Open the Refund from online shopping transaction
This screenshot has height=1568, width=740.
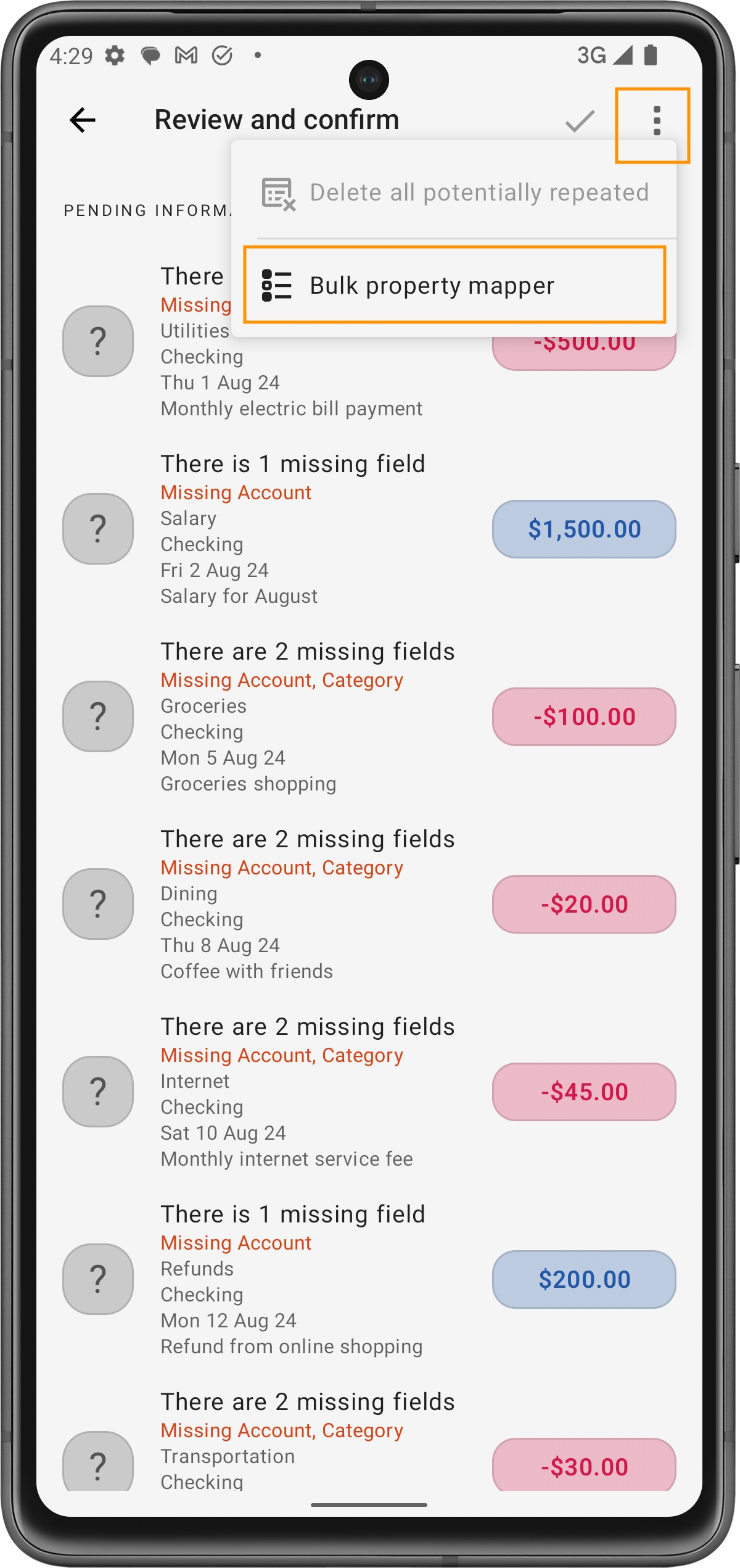click(308, 1280)
